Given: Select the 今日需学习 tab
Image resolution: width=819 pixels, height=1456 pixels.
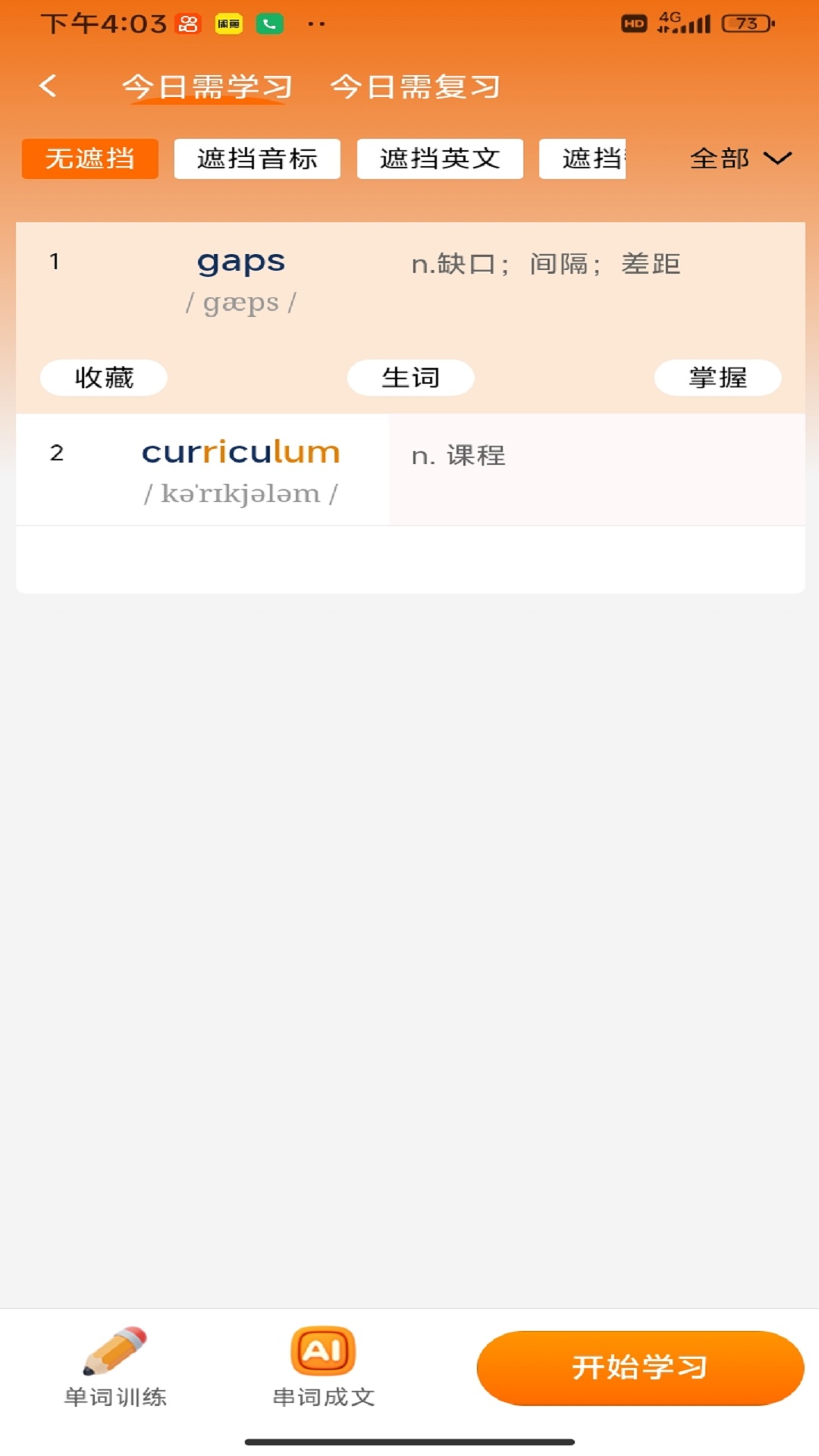Looking at the screenshot, I should [x=209, y=86].
